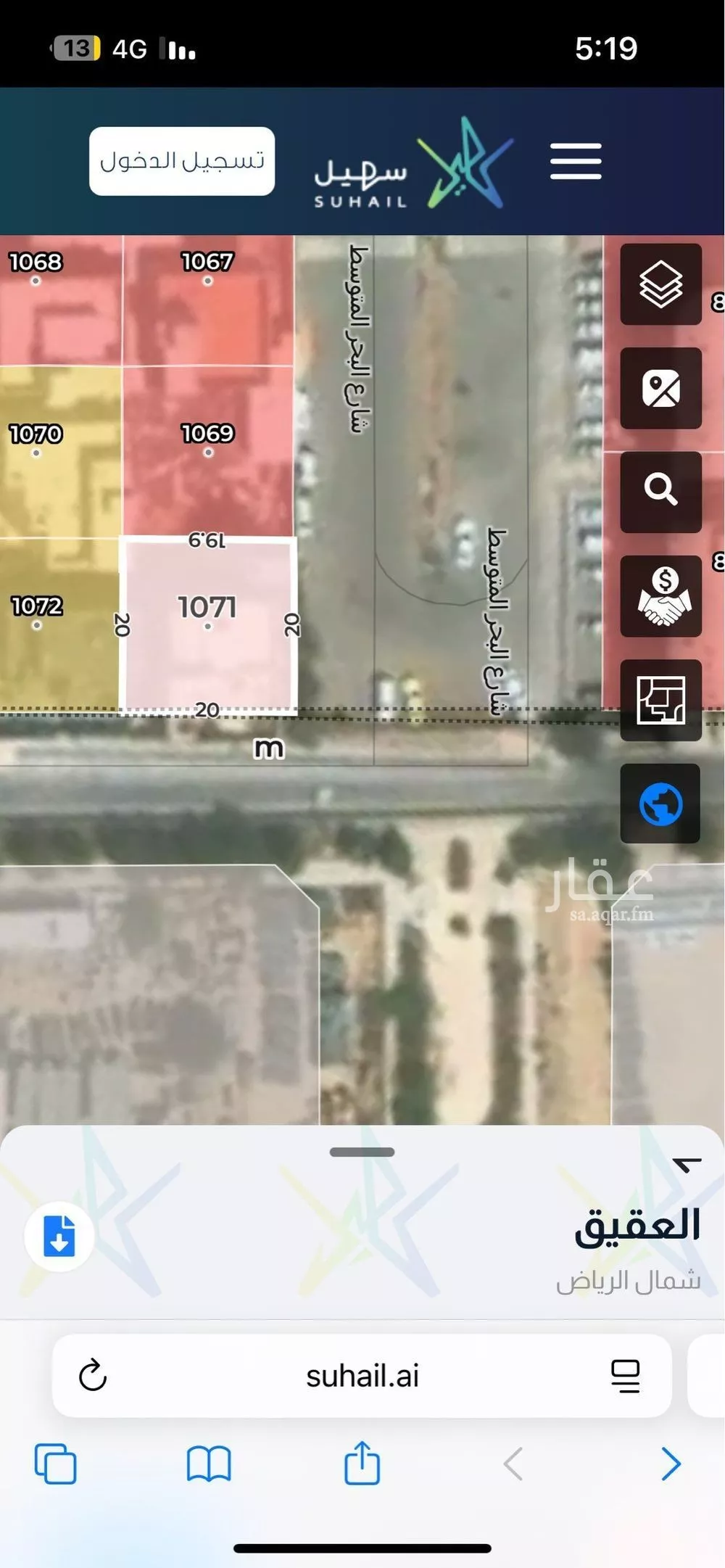Screen dimensions: 725x1568
Task: Open the suhail.ai address bar
Action: click(x=362, y=1376)
